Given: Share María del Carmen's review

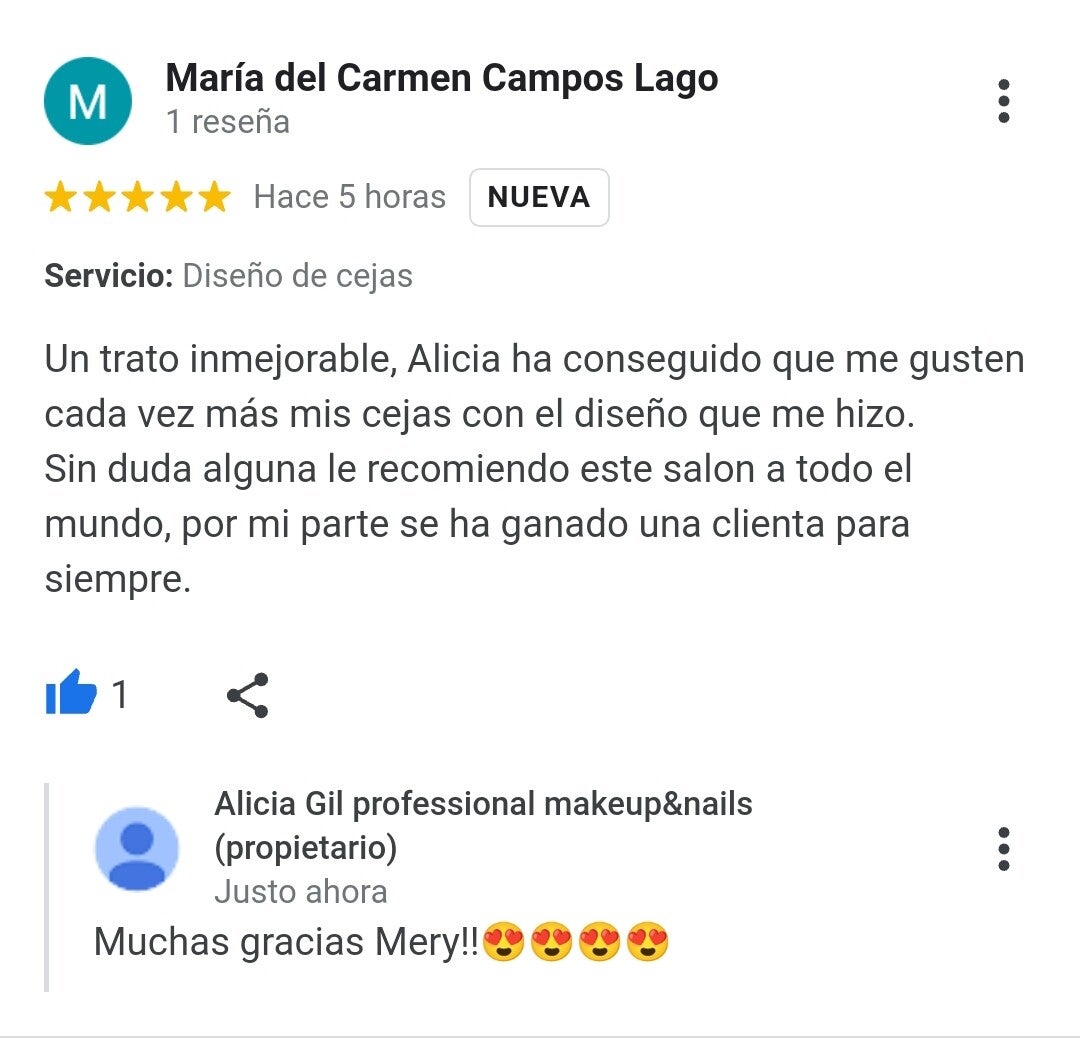Looking at the screenshot, I should [x=247, y=695].
